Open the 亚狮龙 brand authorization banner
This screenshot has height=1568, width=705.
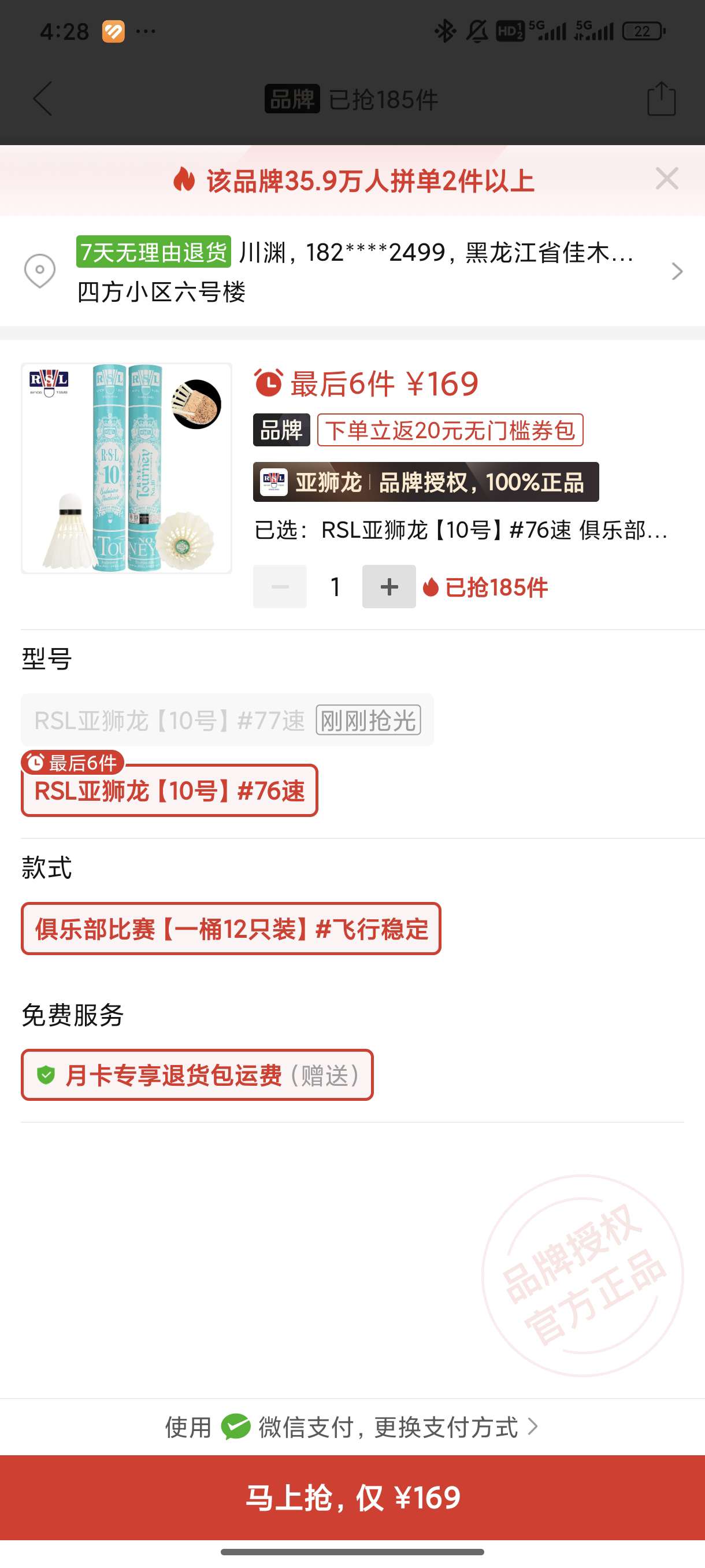click(x=426, y=482)
